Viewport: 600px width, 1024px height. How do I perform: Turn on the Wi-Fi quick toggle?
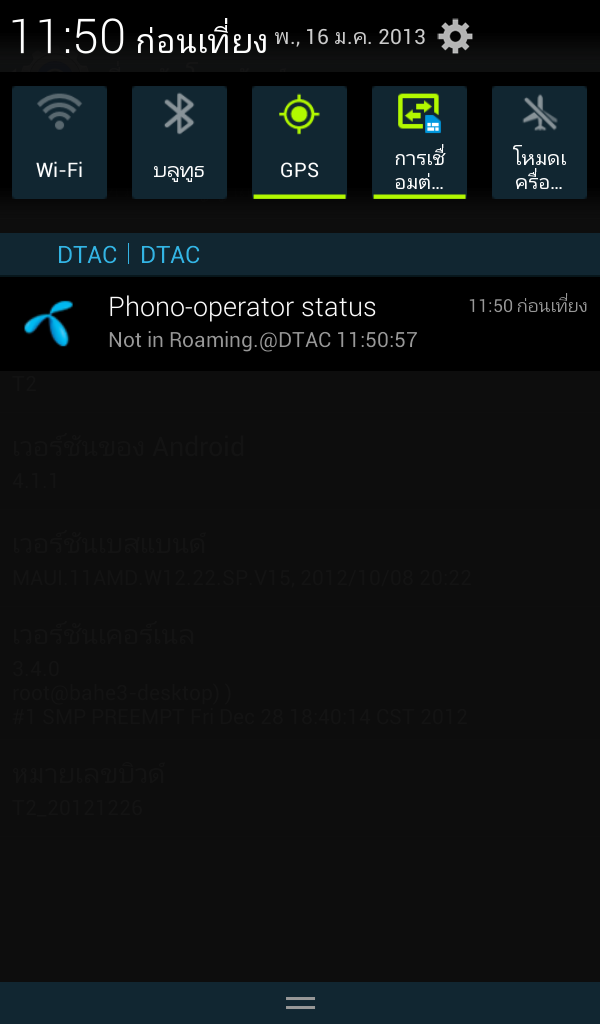click(x=59, y=142)
